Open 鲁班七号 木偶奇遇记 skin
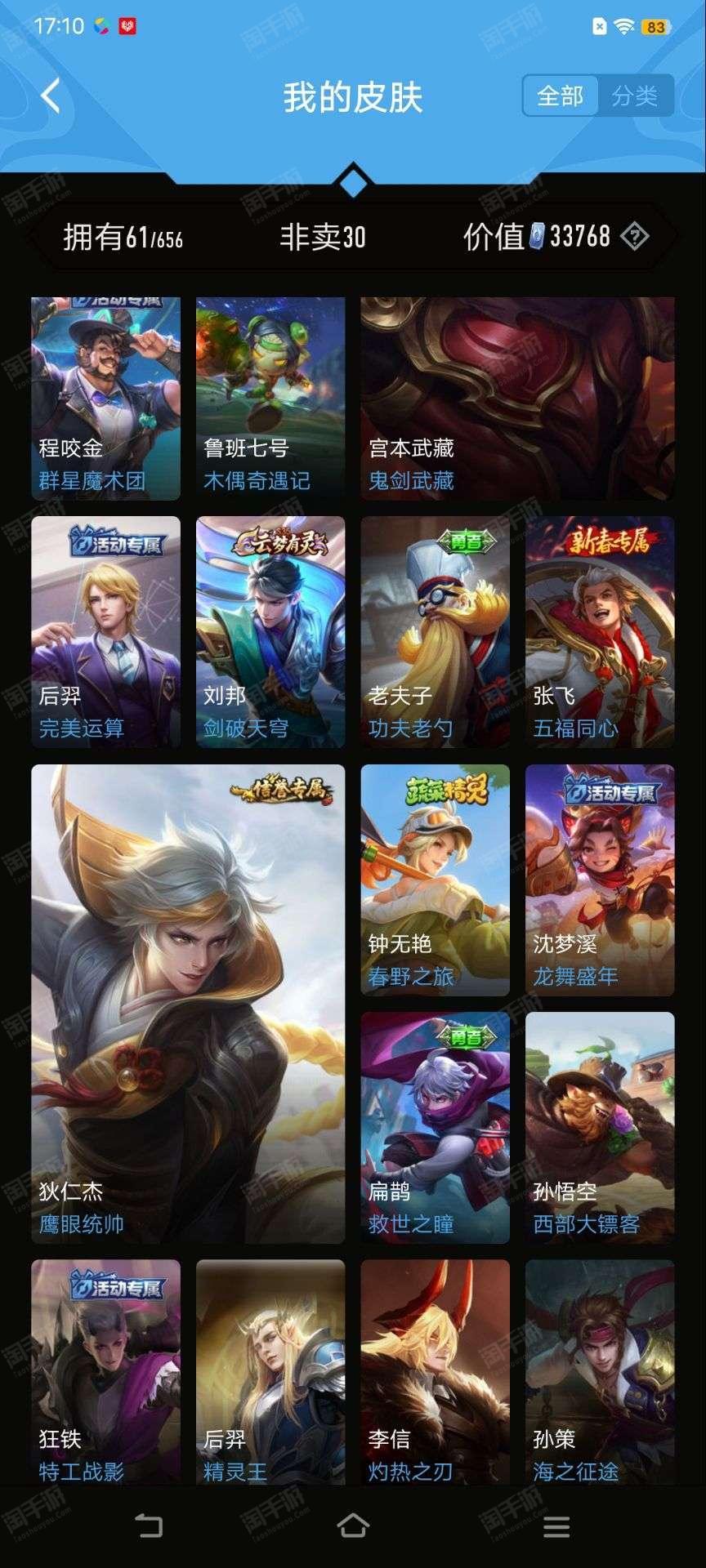The width and height of the screenshot is (706, 1568). (270, 399)
